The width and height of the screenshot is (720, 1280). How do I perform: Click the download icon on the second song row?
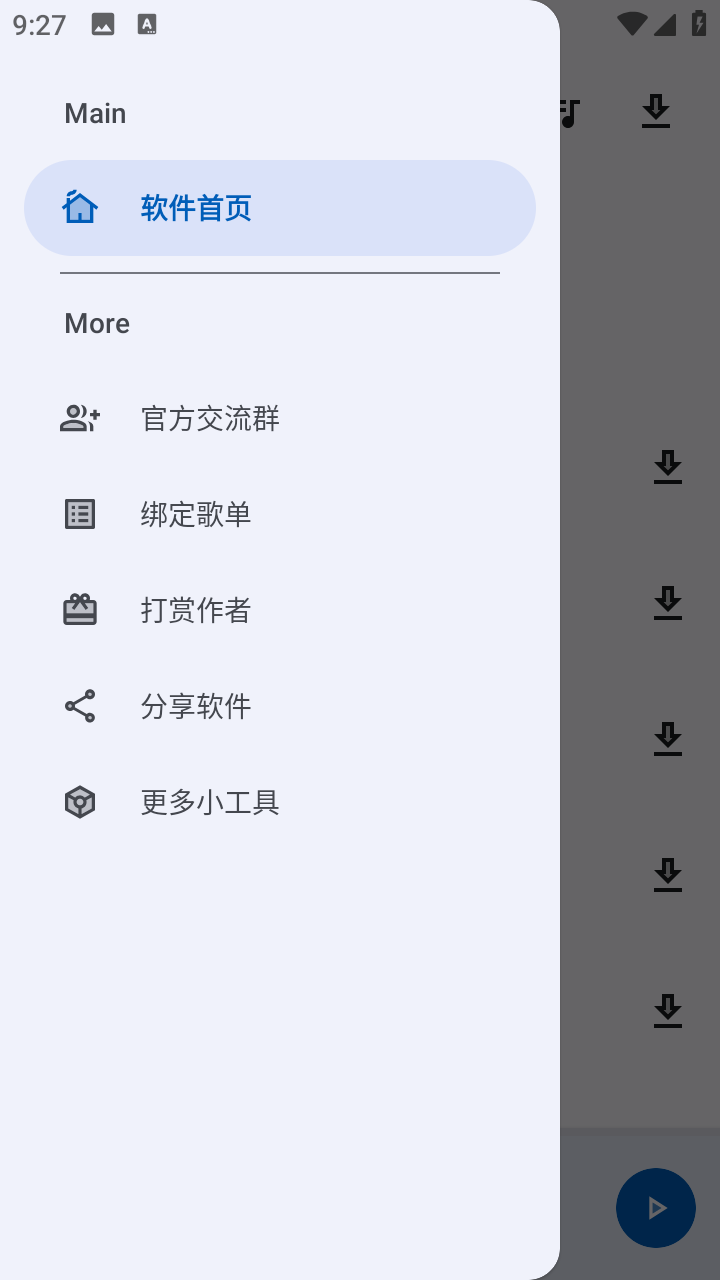coord(668,603)
